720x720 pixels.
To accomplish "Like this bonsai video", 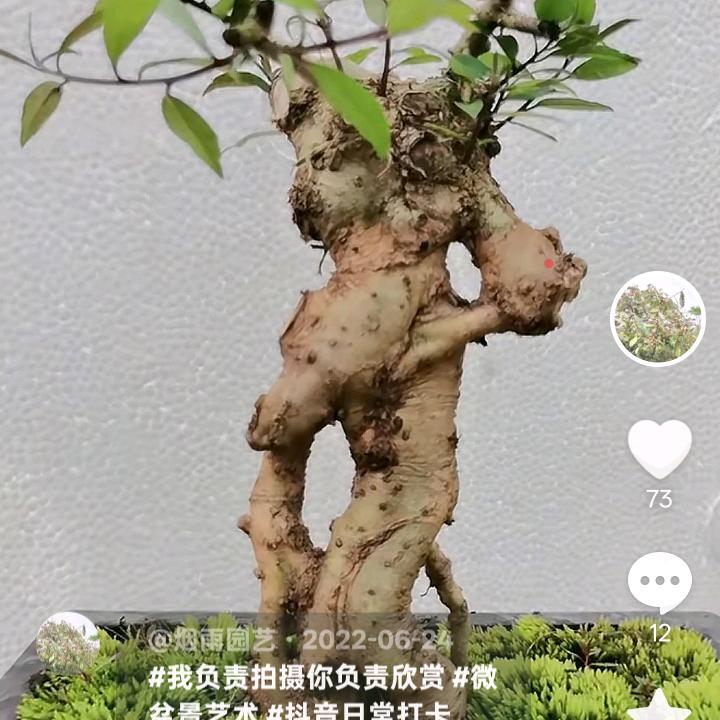I will (x=659, y=447).
